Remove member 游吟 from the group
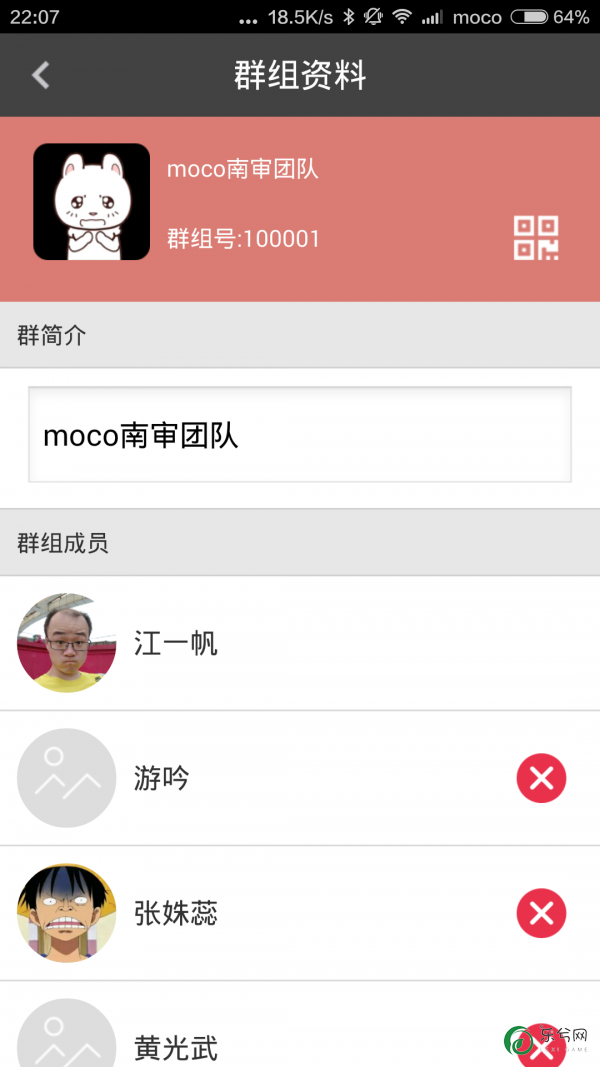This screenshot has height=1067, width=600. tap(541, 779)
